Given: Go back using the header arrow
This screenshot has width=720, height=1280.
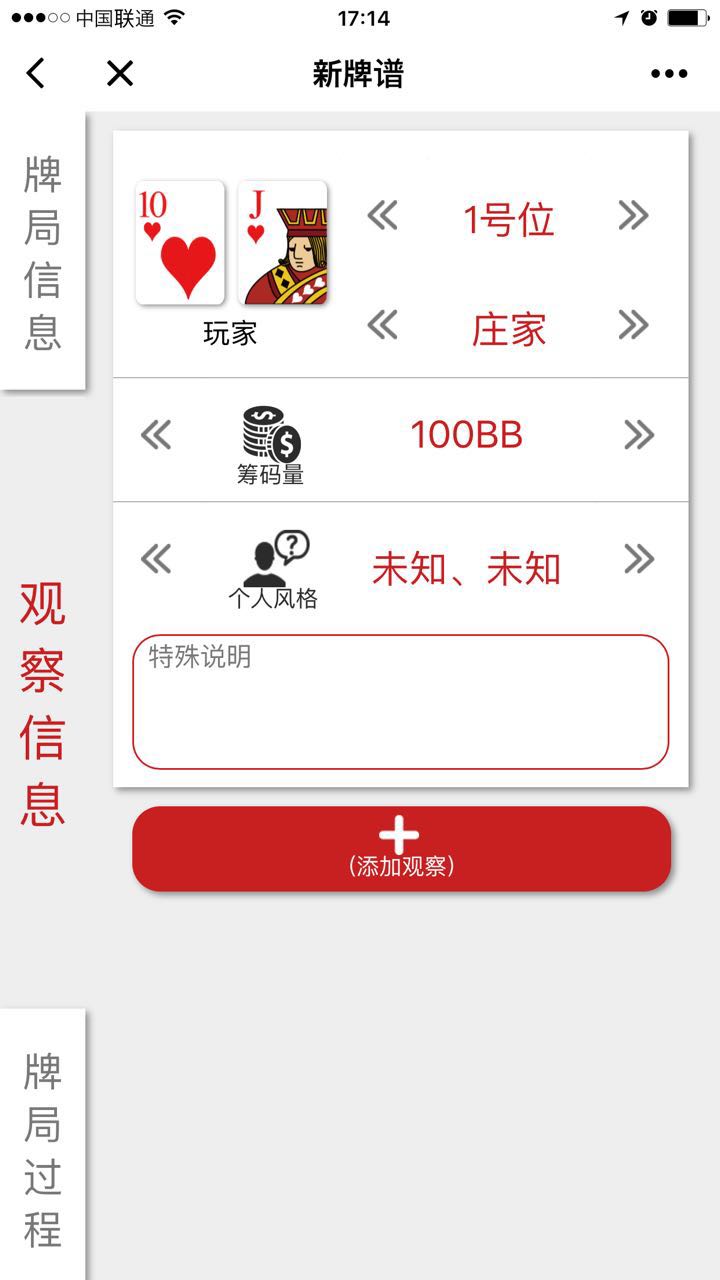Looking at the screenshot, I should pos(36,73).
